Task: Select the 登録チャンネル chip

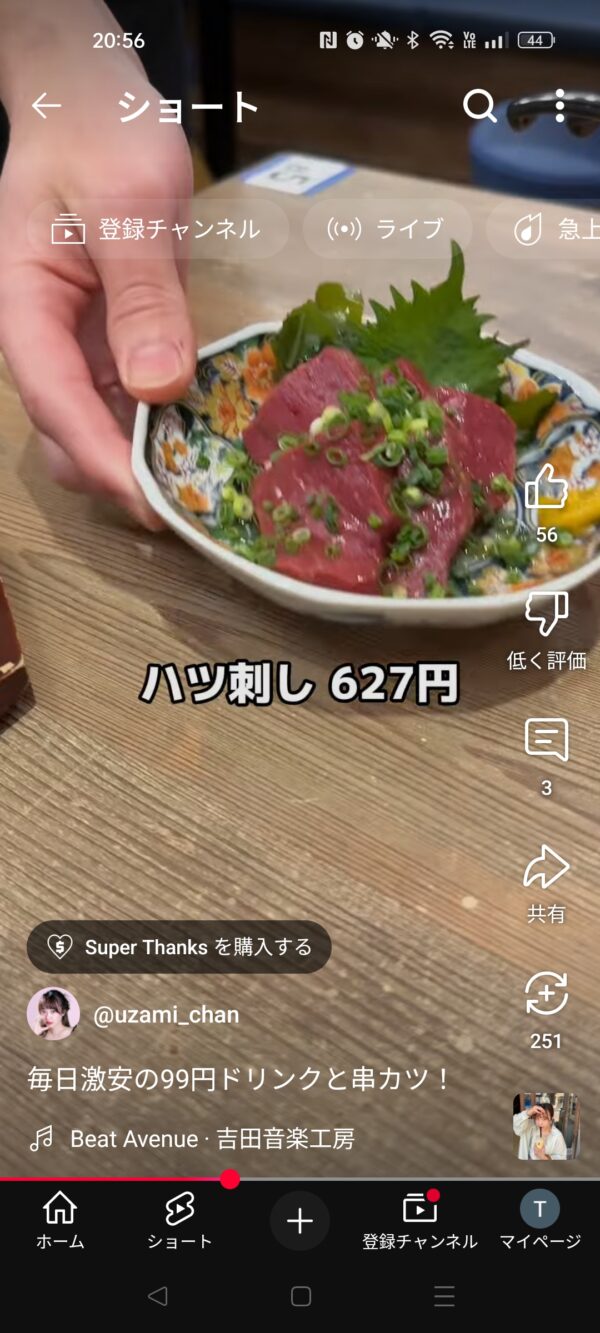Action: [157, 229]
